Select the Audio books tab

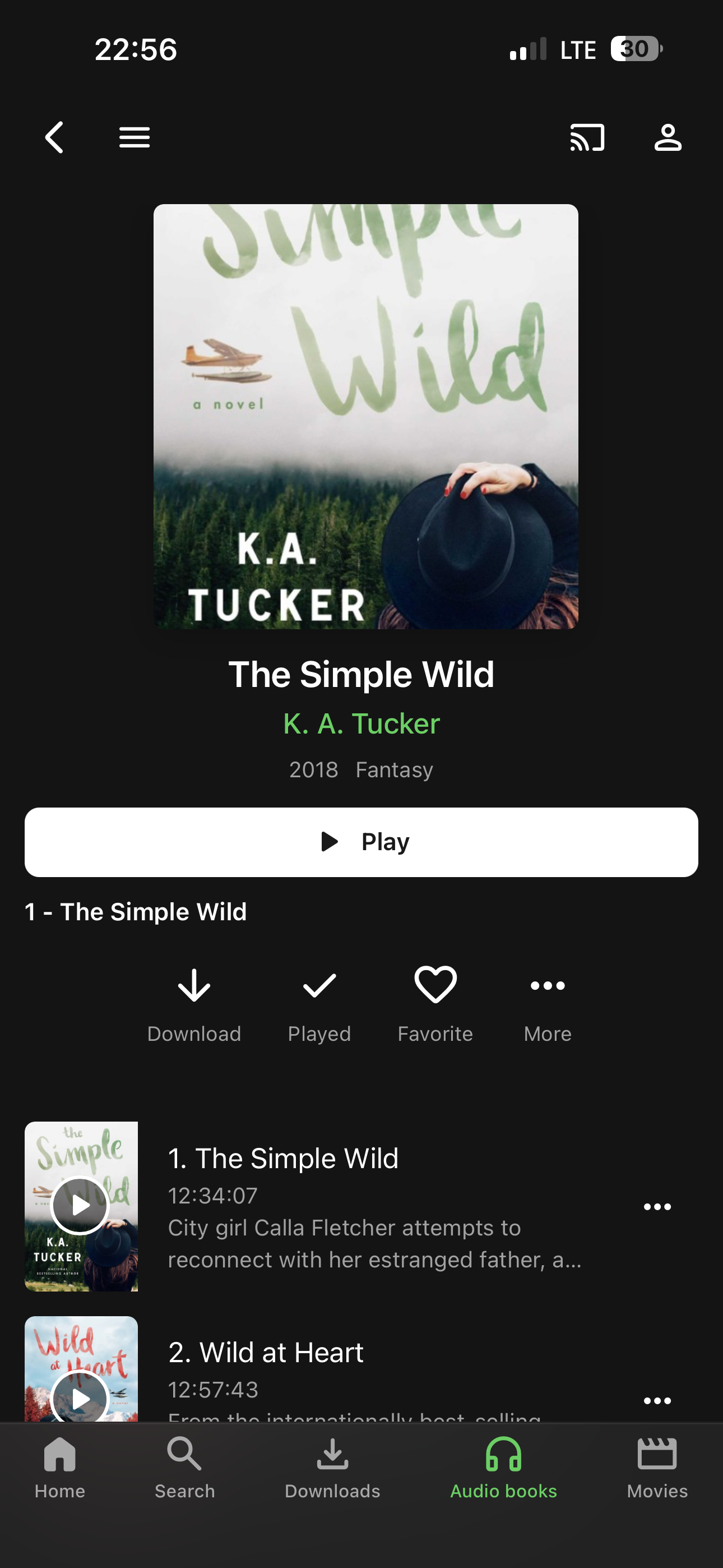(x=503, y=1468)
